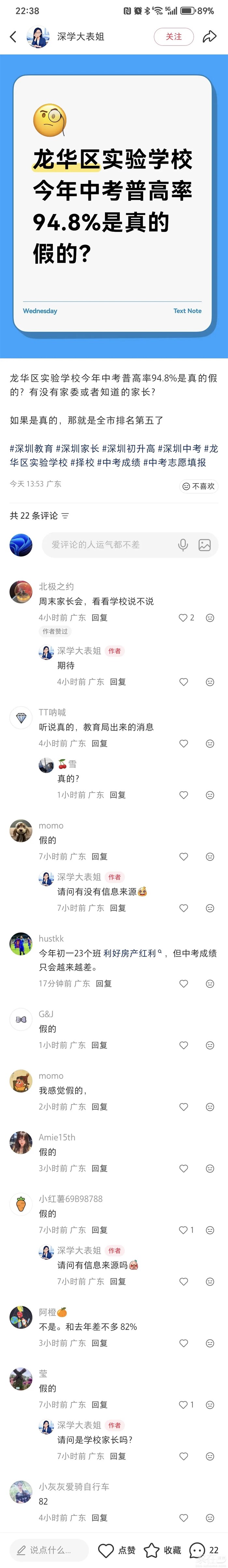Start voice input with the microphone icon
The image size is (228, 1568).
[183, 545]
